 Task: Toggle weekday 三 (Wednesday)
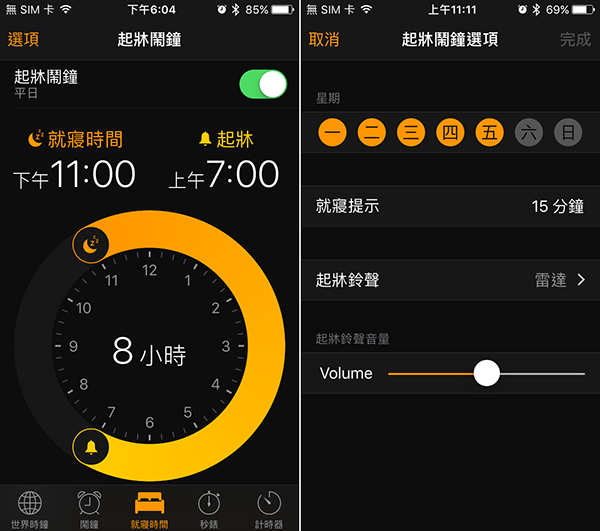410,132
